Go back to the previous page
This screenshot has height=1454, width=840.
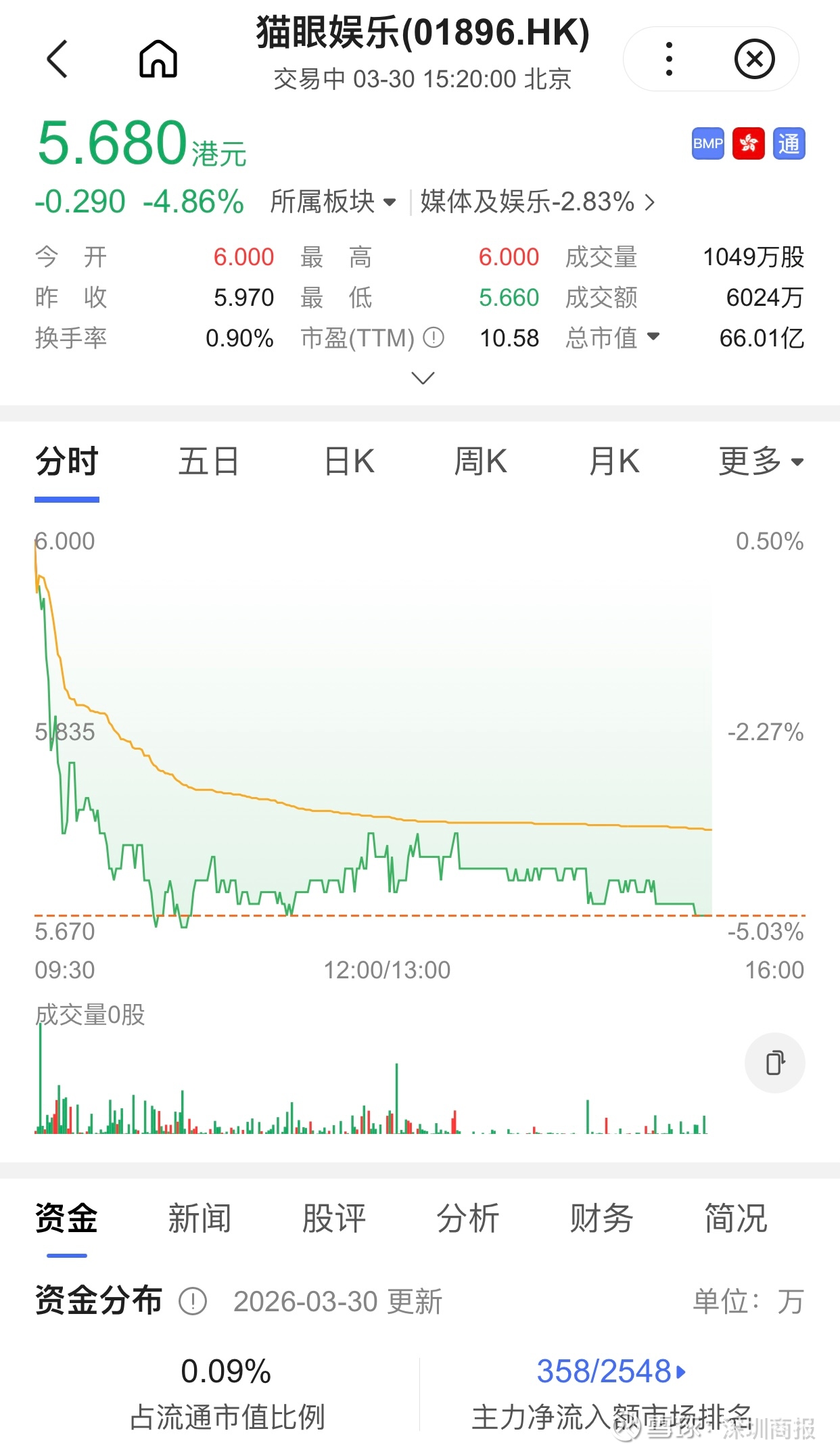[x=57, y=59]
